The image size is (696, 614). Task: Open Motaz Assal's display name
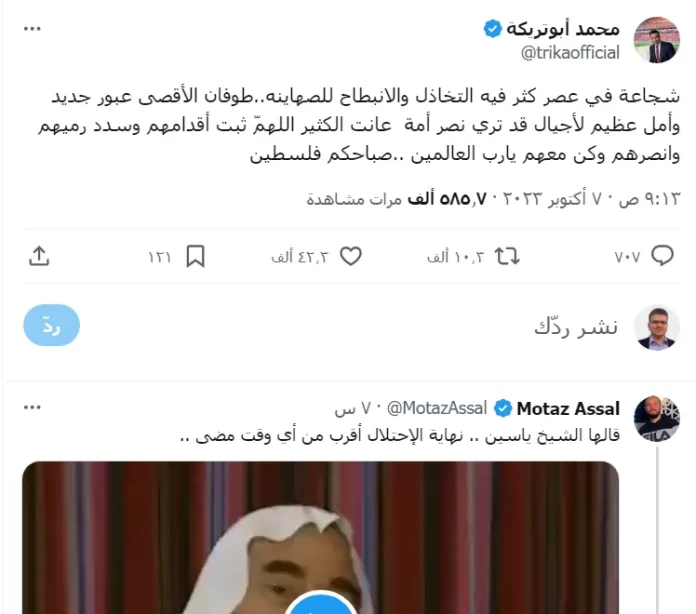568,408
